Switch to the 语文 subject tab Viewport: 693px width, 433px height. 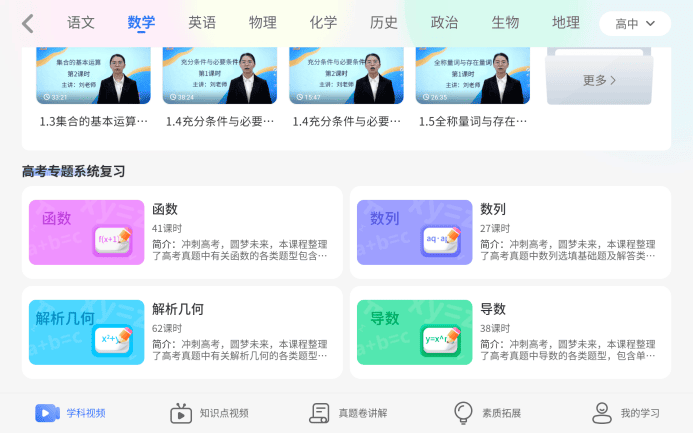pyautogui.click(x=81, y=22)
